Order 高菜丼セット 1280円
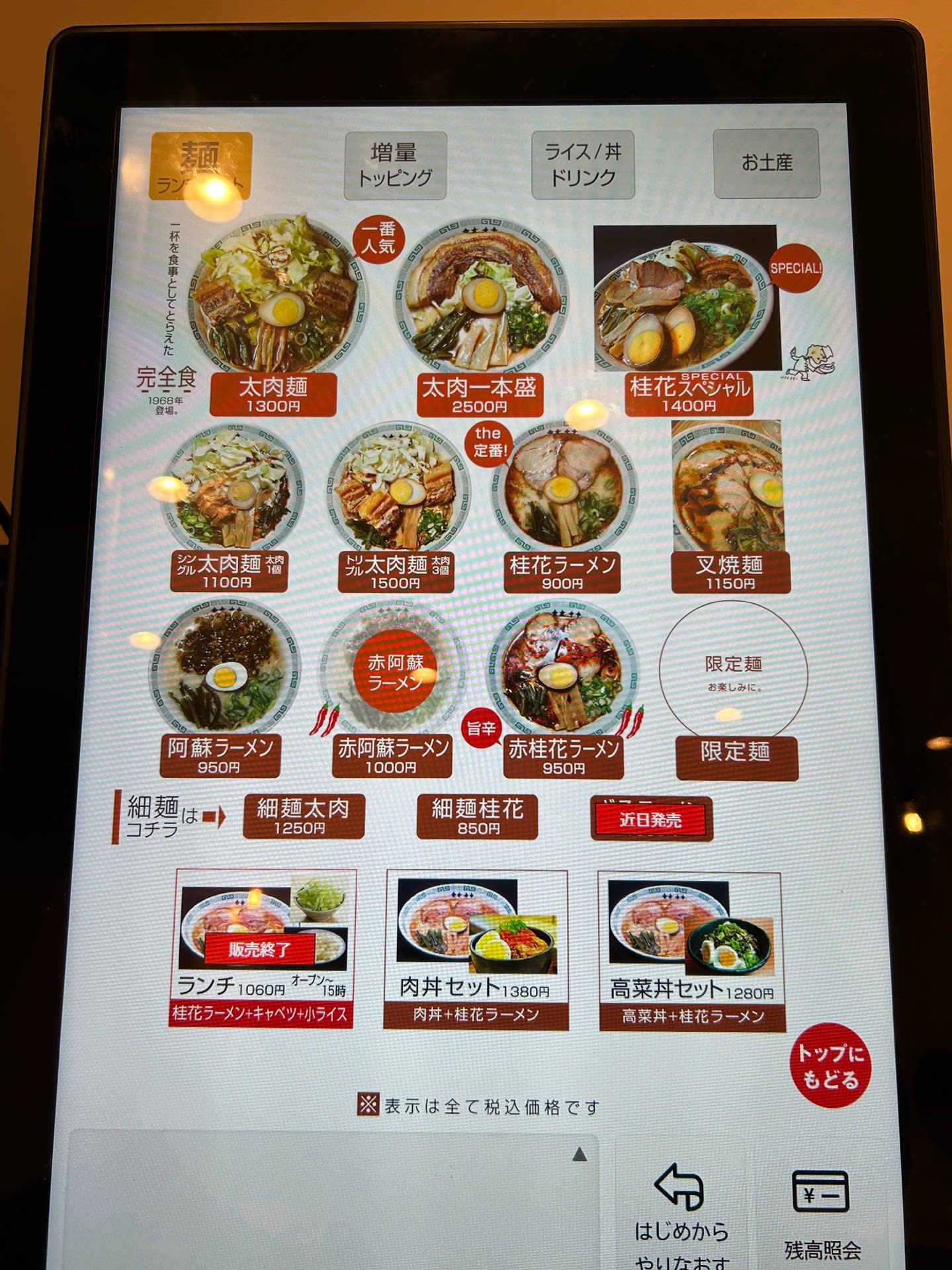Viewport: 952px width, 1270px height. click(x=691, y=951)
